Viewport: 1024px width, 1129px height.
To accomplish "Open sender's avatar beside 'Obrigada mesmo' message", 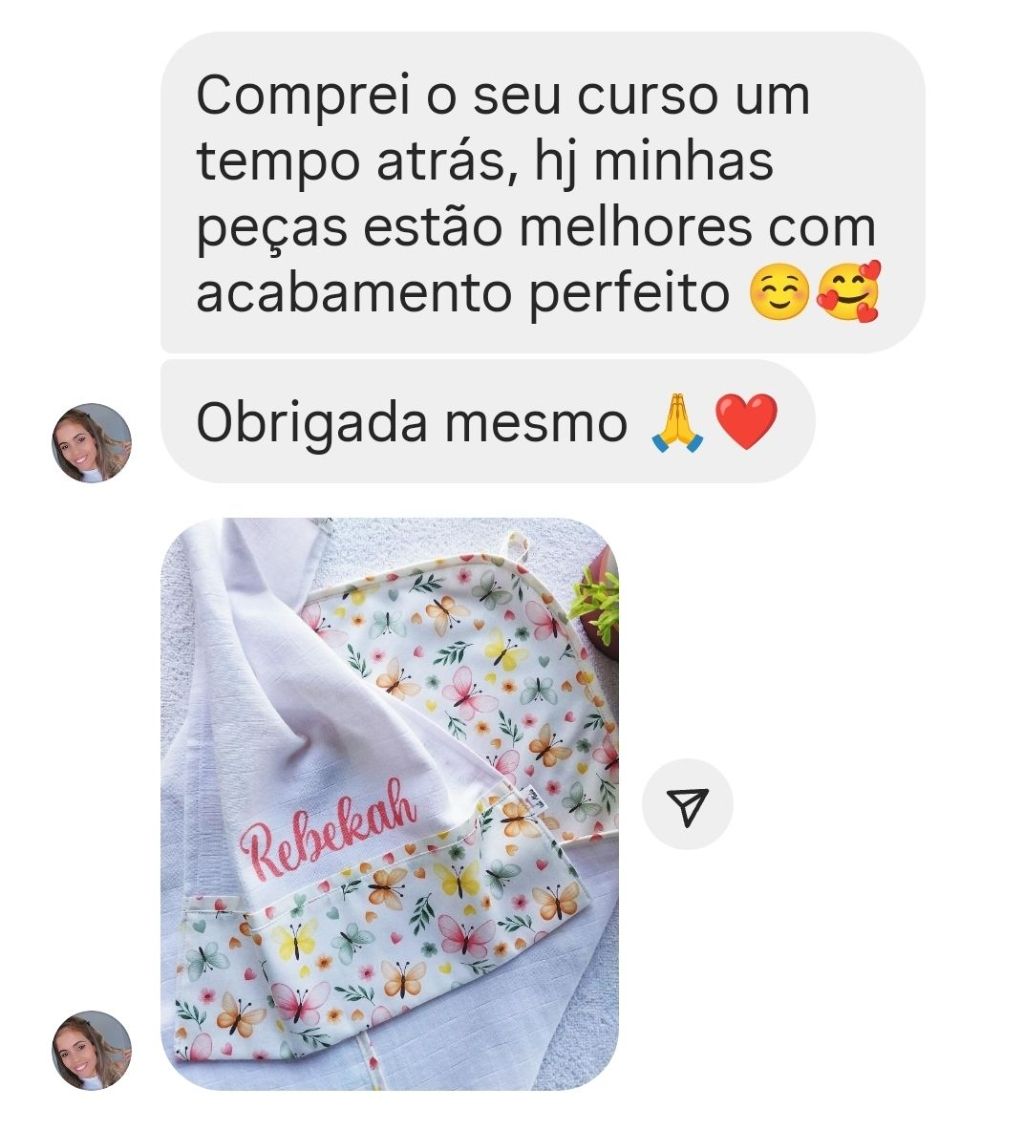I will tap(92, 442).
